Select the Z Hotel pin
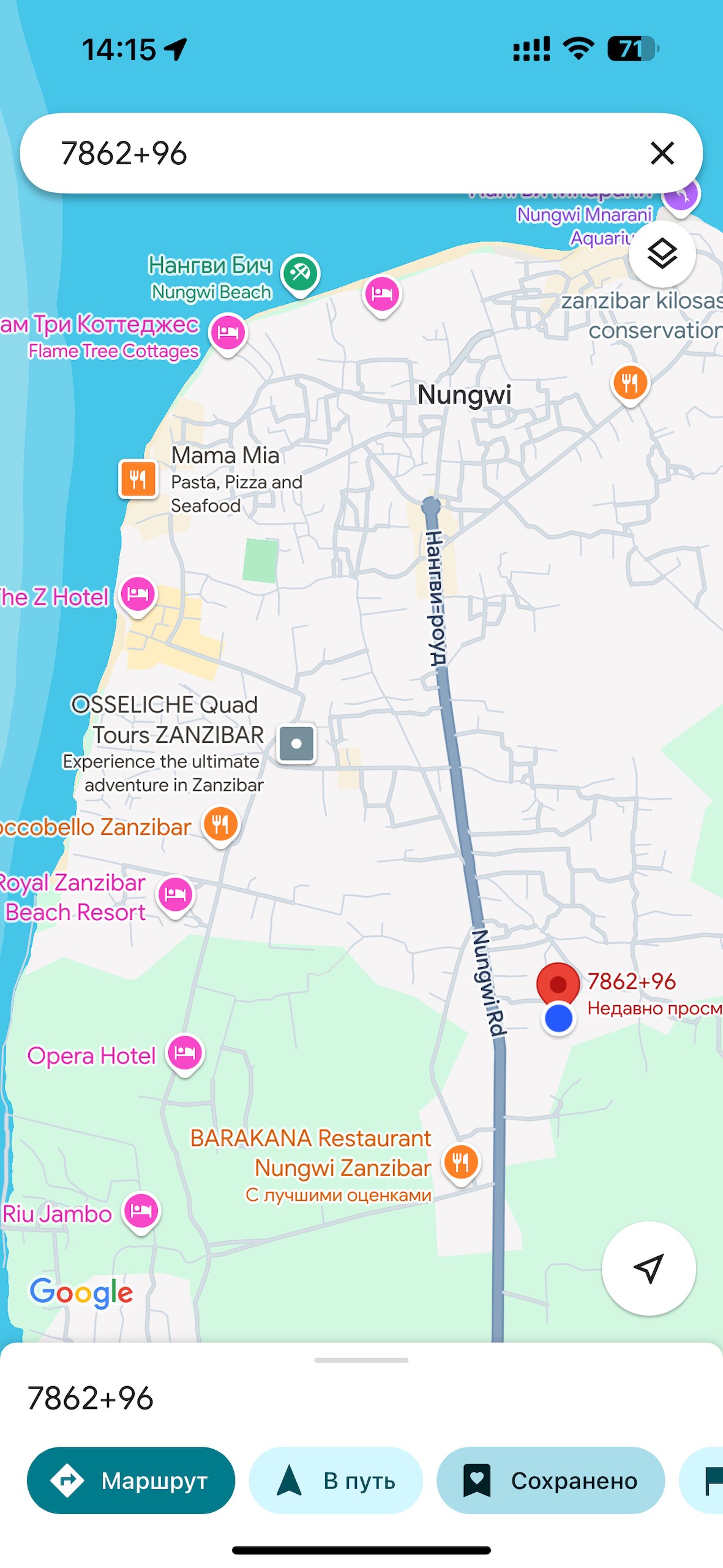Viewport: 723px width, 1568px height. [x=138, y=594]
